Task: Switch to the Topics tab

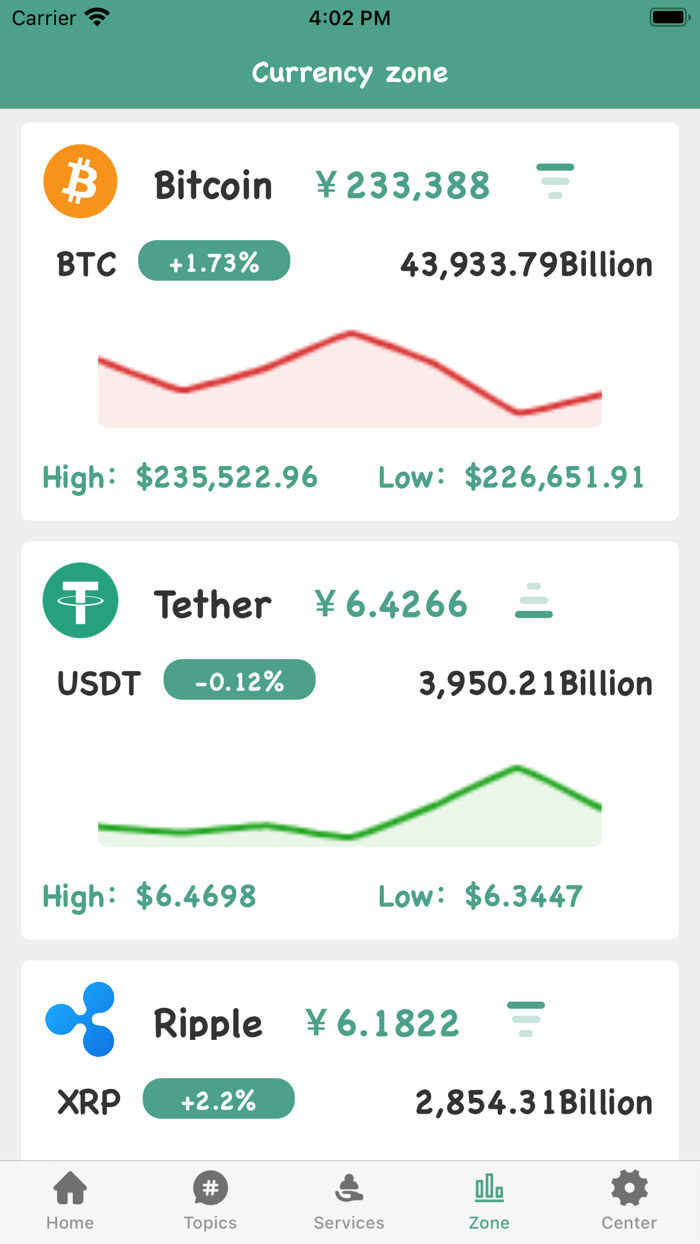Action: click(210, 1201)
